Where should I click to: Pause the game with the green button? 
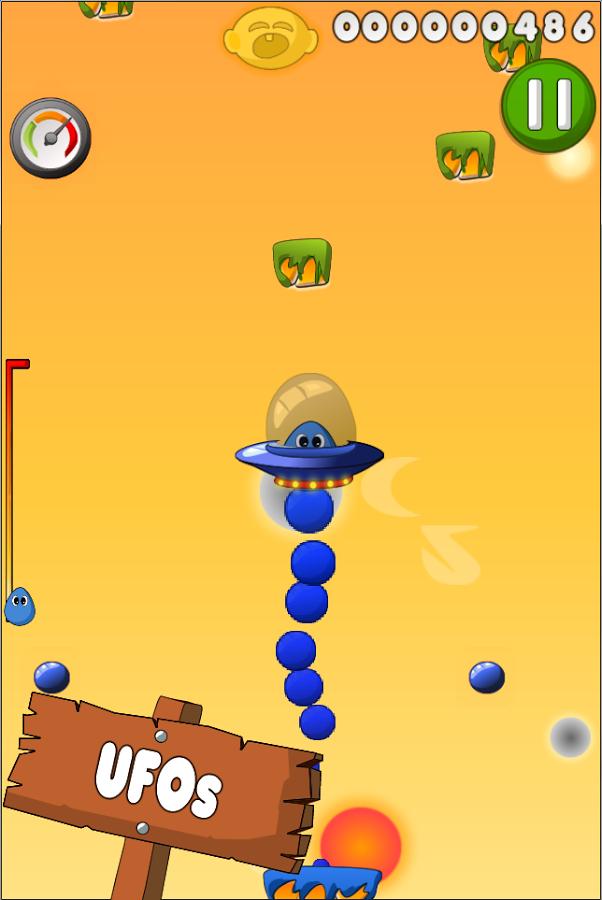(548, 104)
